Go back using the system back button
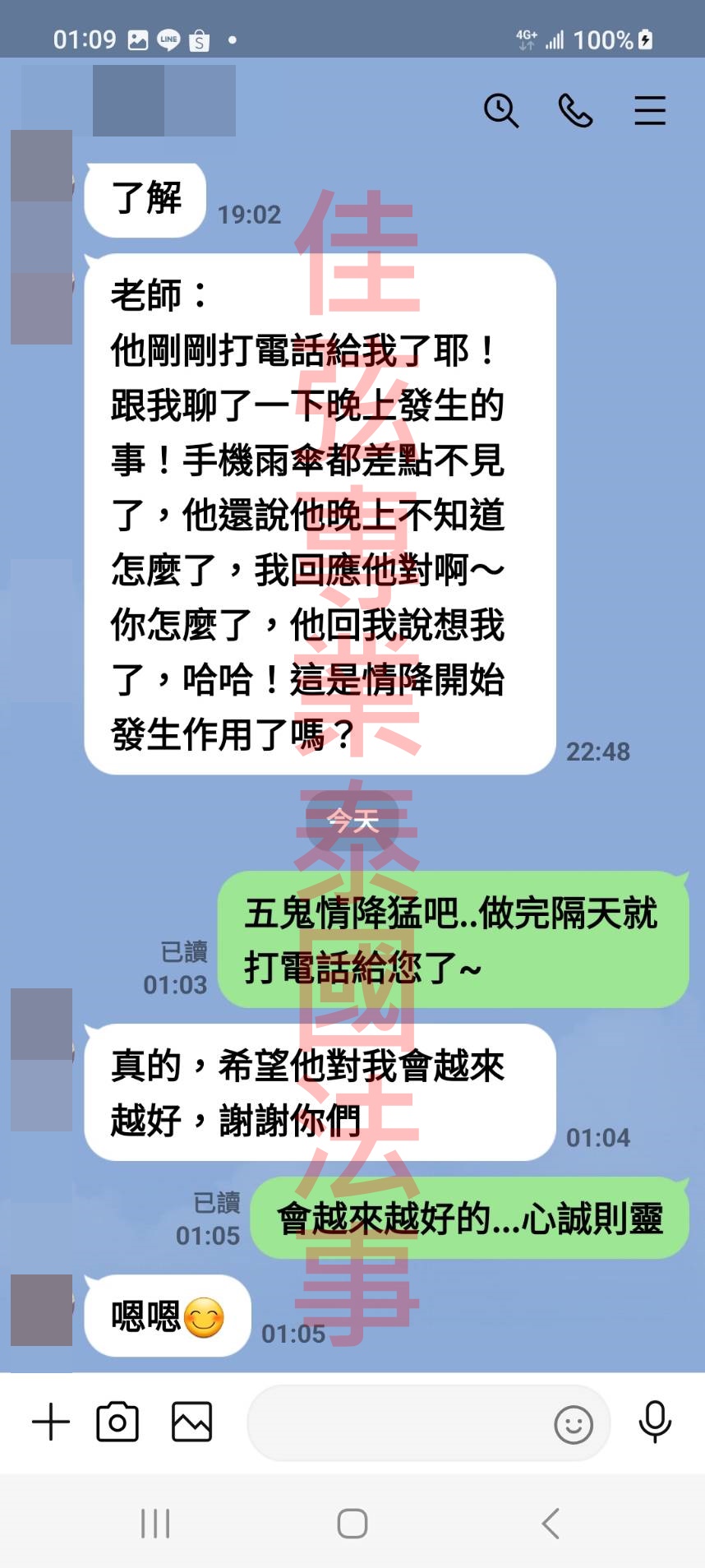 coord(551,1524)
